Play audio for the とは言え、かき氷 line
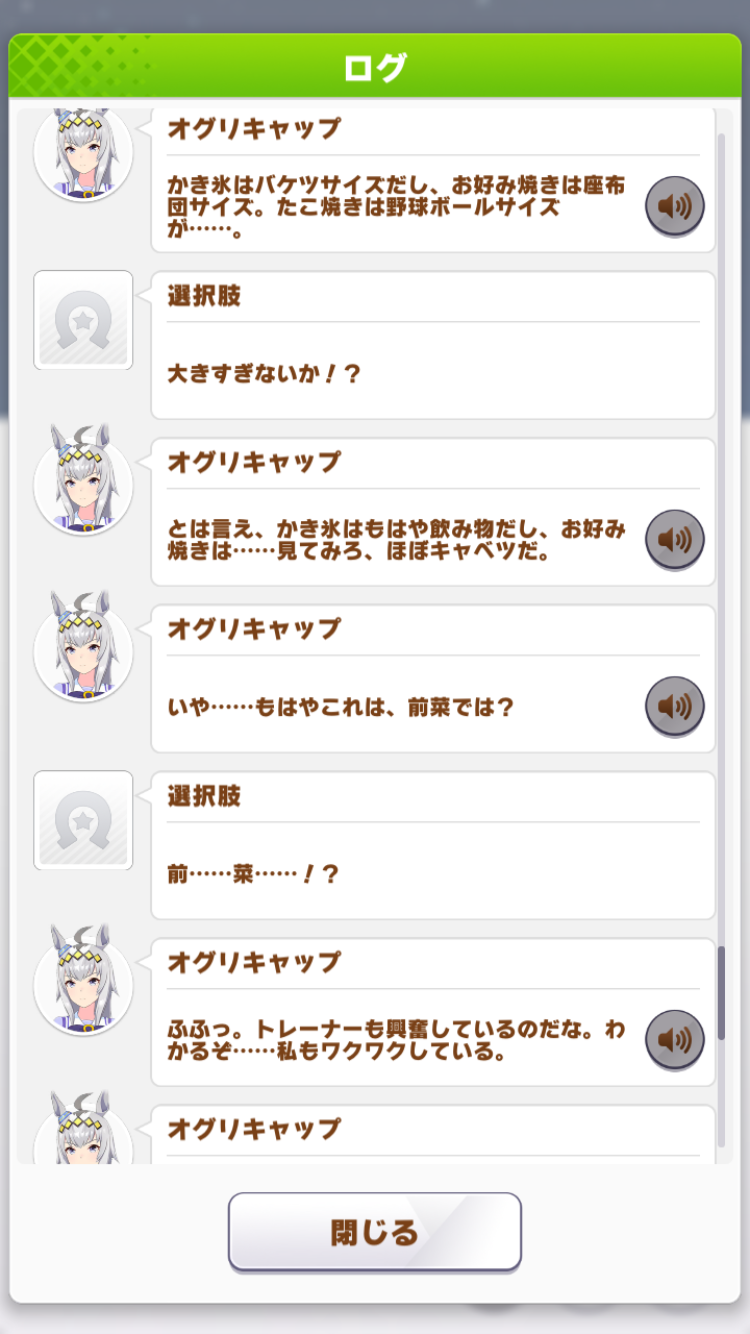The image size is (750, 1334). (675, 540)
